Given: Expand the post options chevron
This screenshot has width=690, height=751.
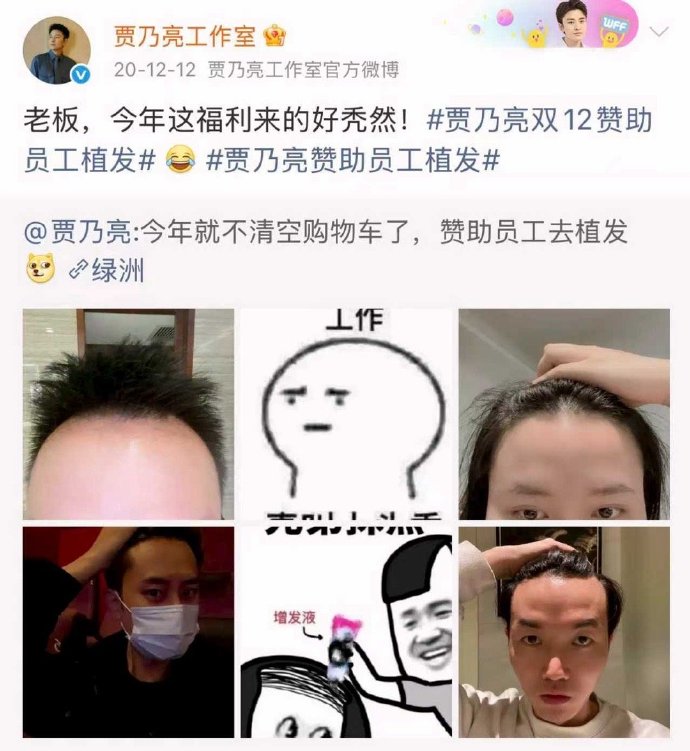Looking at the screenshot, I should [659, 32].
